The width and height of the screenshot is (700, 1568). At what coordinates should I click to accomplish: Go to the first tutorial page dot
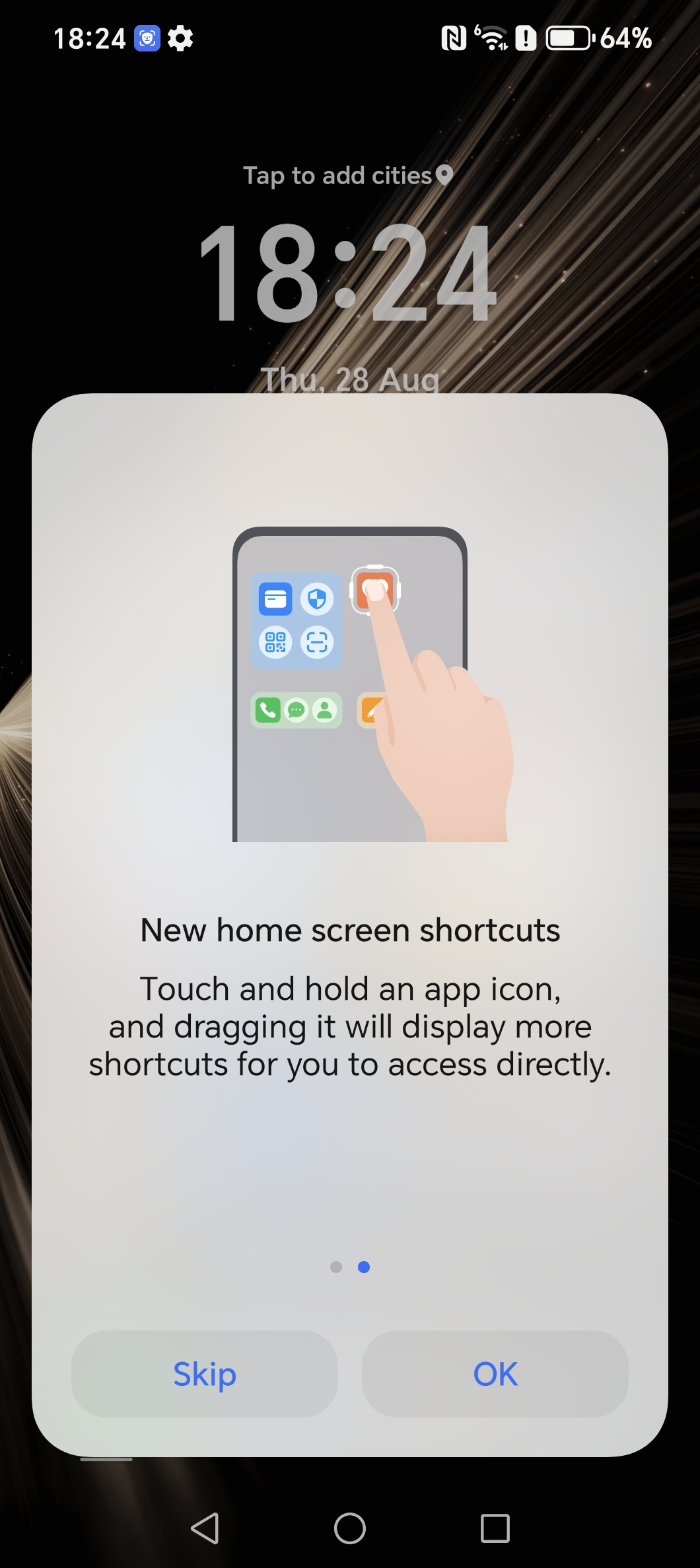(x=336, y=1267)
